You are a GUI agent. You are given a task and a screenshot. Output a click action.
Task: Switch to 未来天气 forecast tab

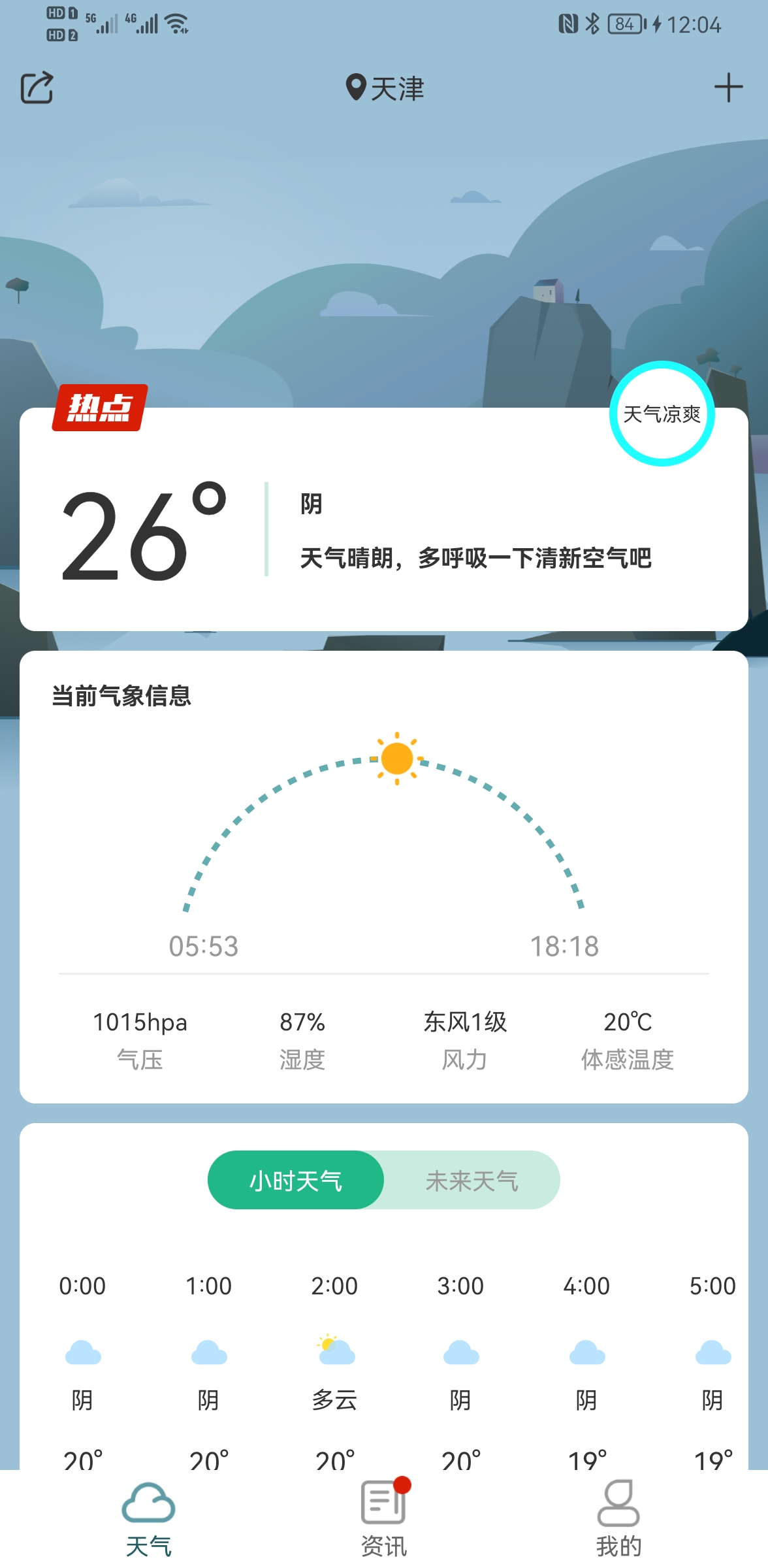click(472, 1180)
